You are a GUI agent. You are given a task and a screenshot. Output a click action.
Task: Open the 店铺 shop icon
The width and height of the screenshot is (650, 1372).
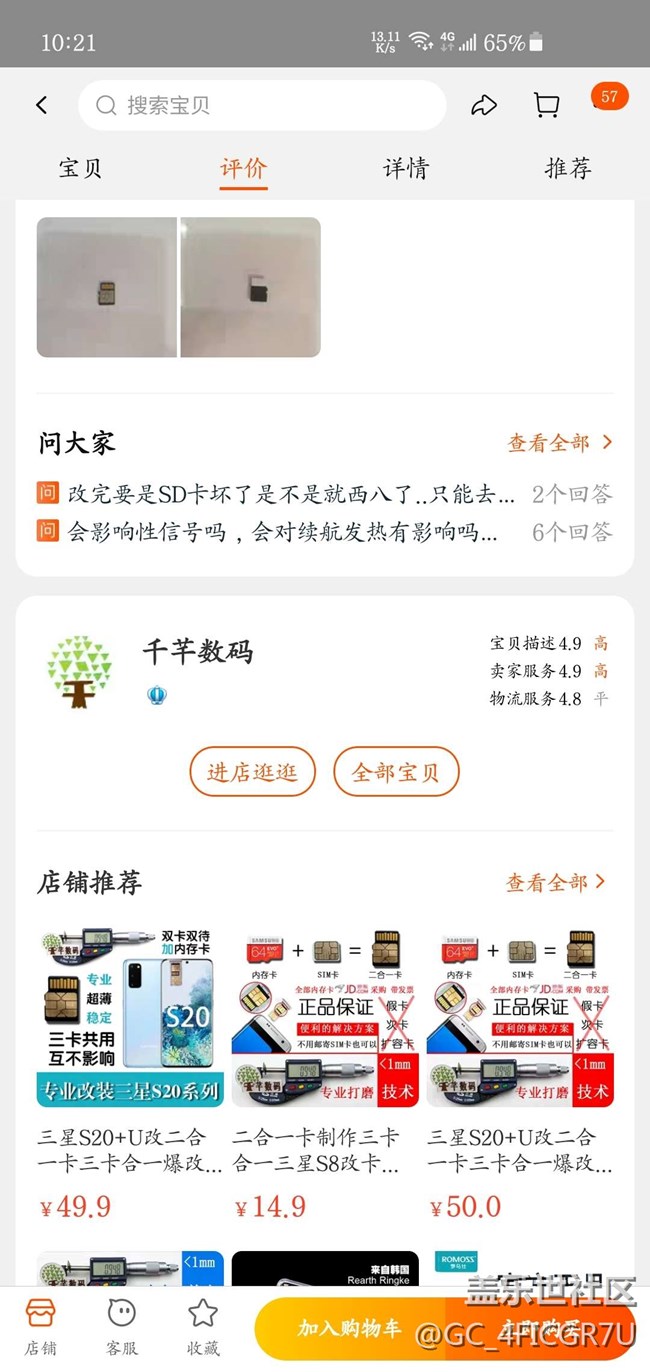click(41, 1326)
